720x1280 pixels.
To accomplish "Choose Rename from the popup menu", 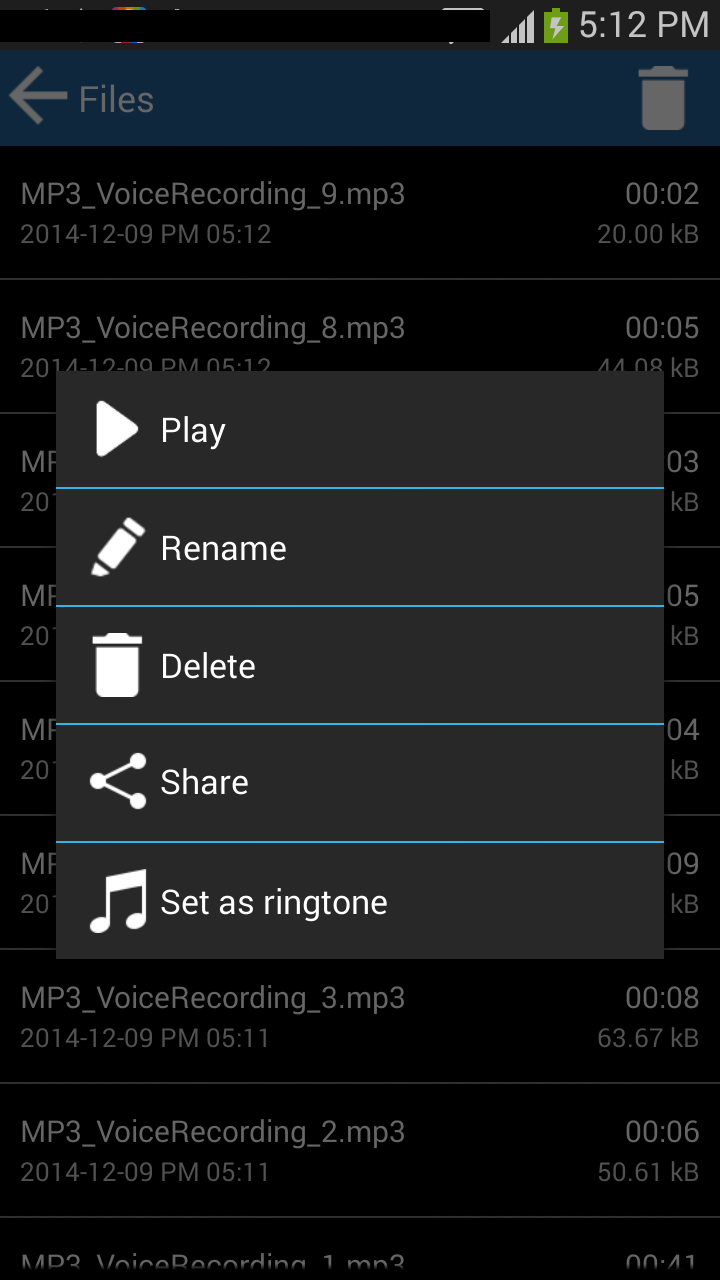I will (x=223, y=547).
